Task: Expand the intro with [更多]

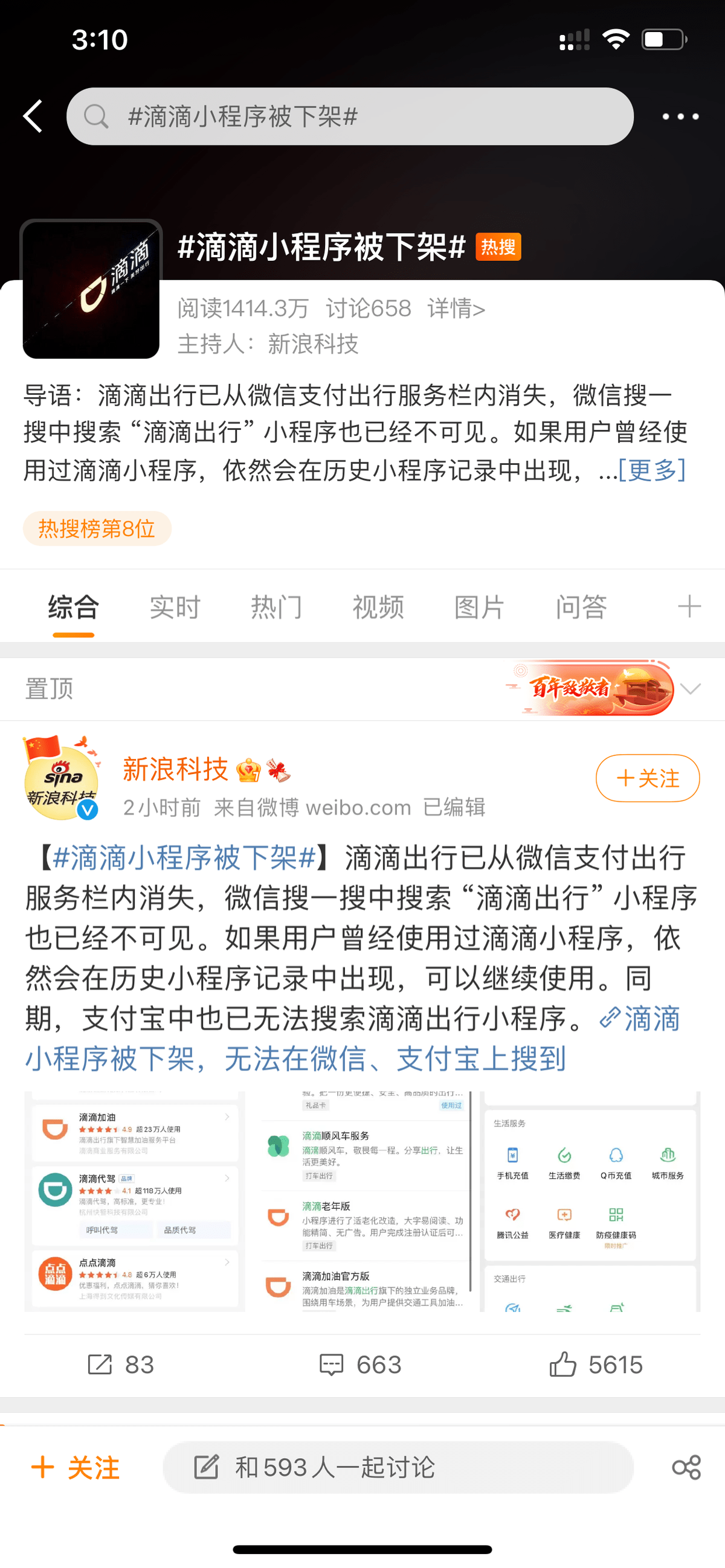Action: 651,470
